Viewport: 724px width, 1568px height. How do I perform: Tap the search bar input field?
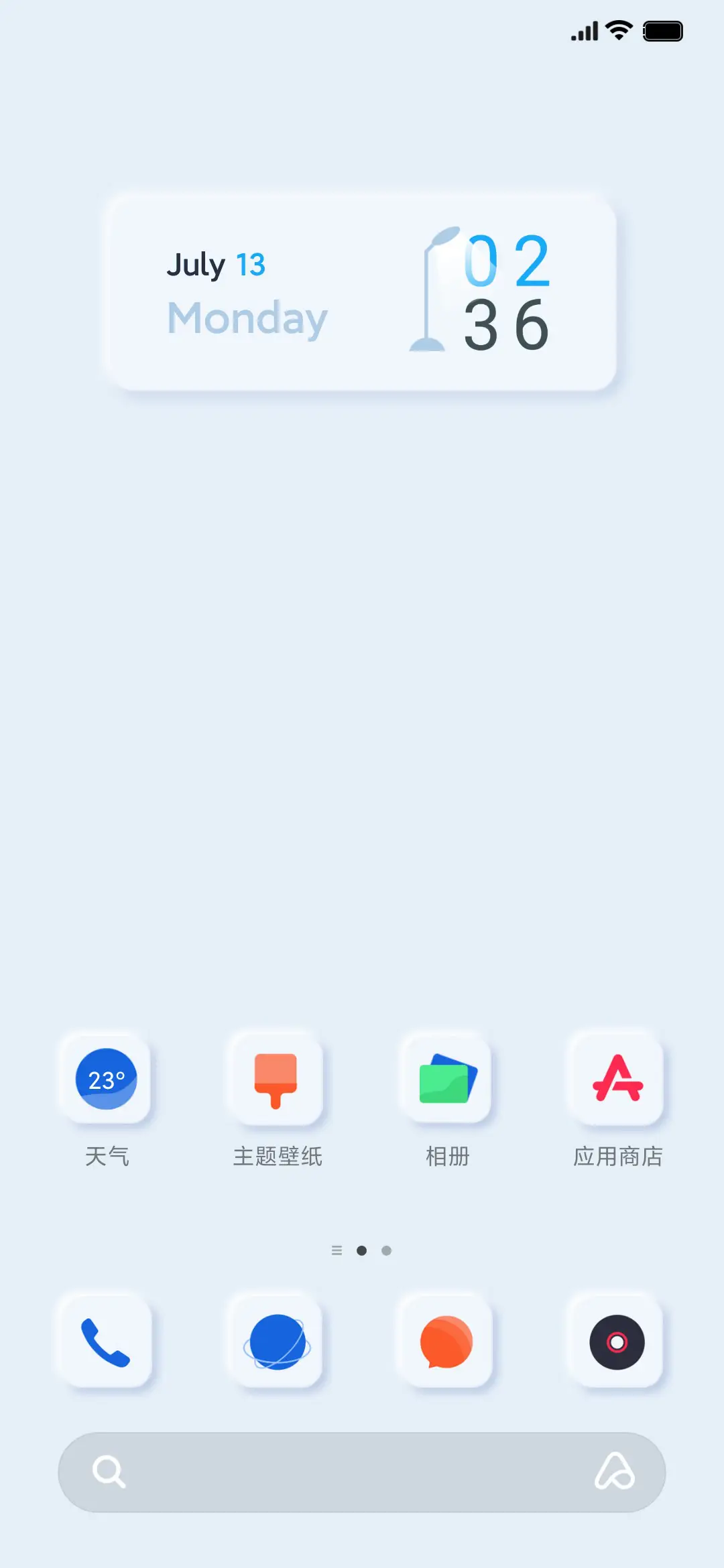tap(362, 1472)
